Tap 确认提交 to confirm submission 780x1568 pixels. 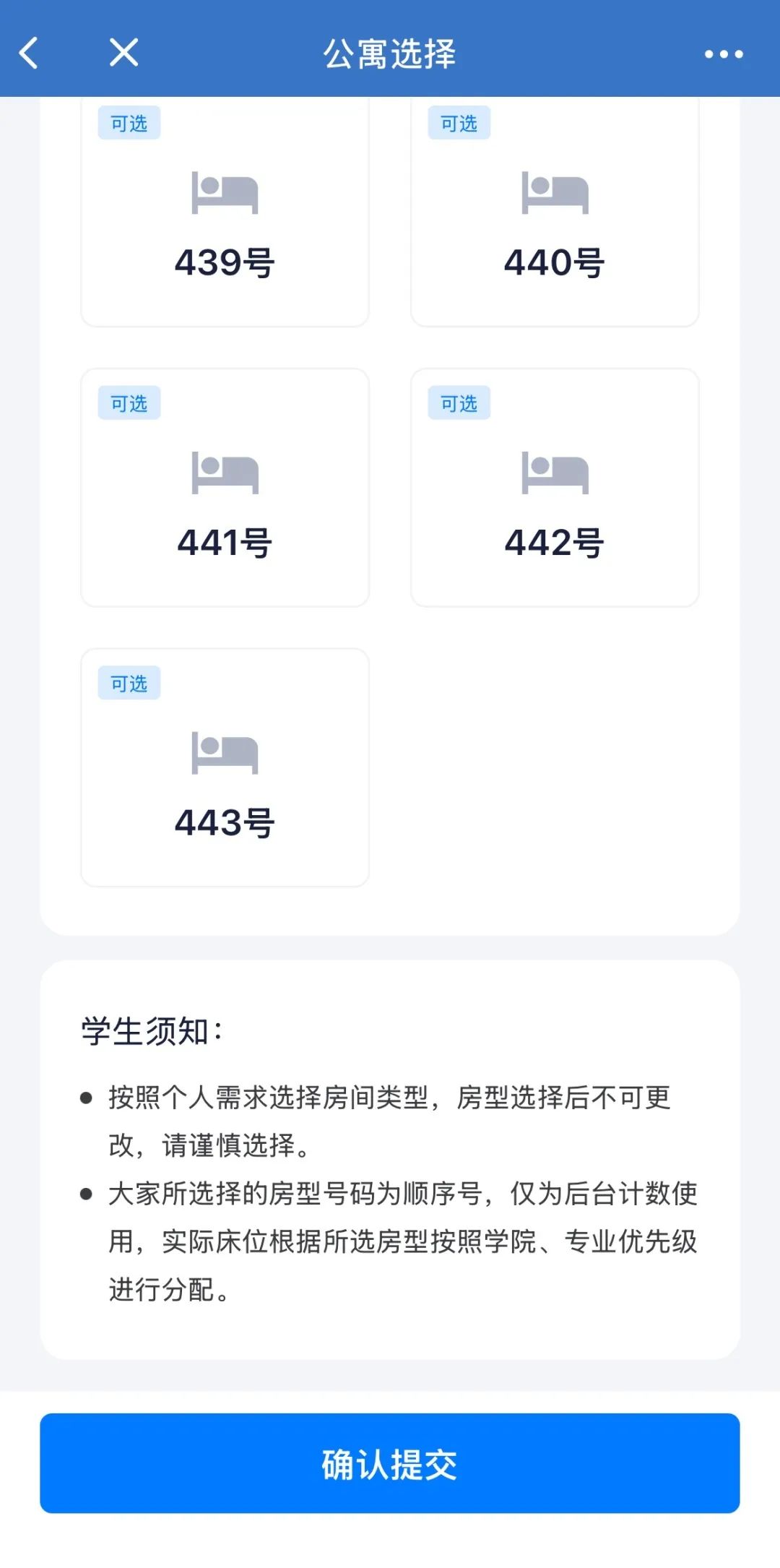pyautogui.click(x=389, y=1463)
